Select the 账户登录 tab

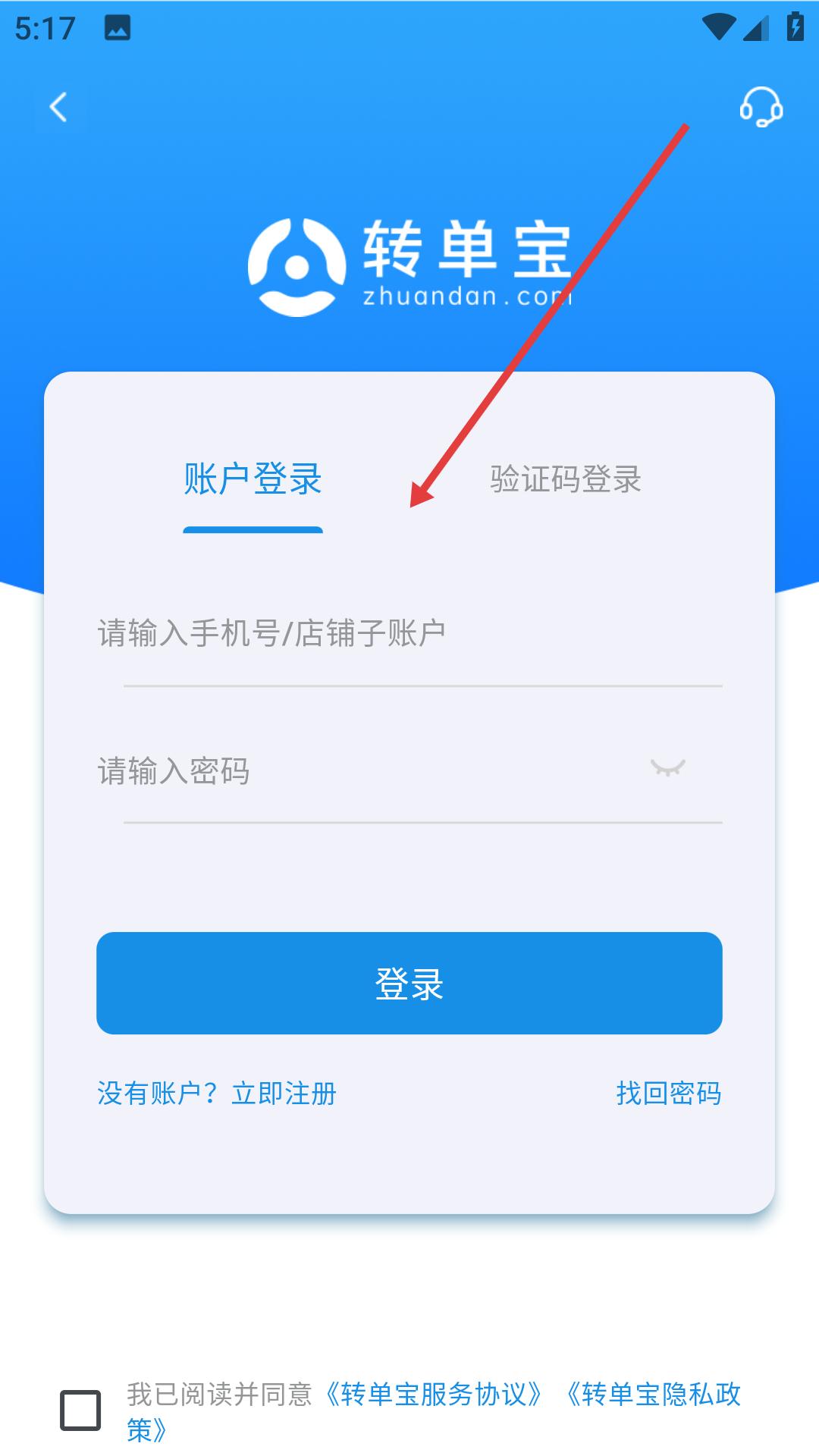253,480
